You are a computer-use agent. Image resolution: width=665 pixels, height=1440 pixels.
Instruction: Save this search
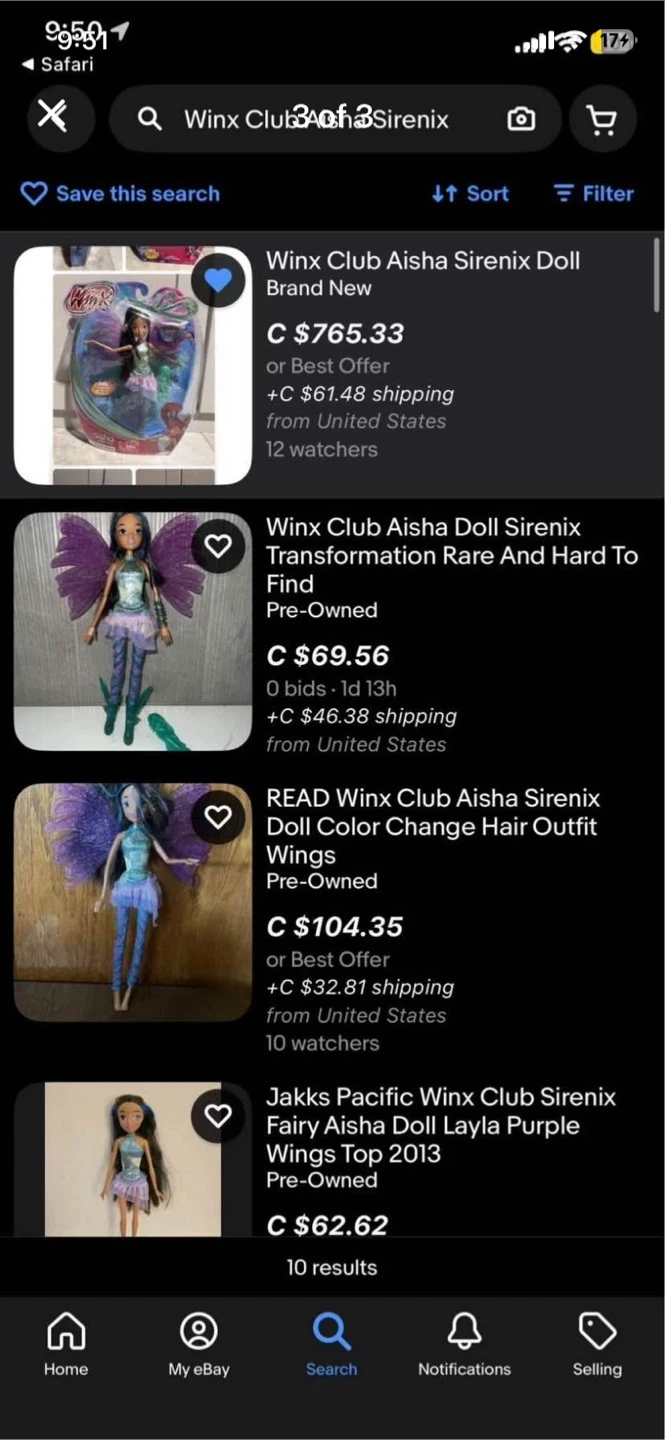[x=120, y=194]
